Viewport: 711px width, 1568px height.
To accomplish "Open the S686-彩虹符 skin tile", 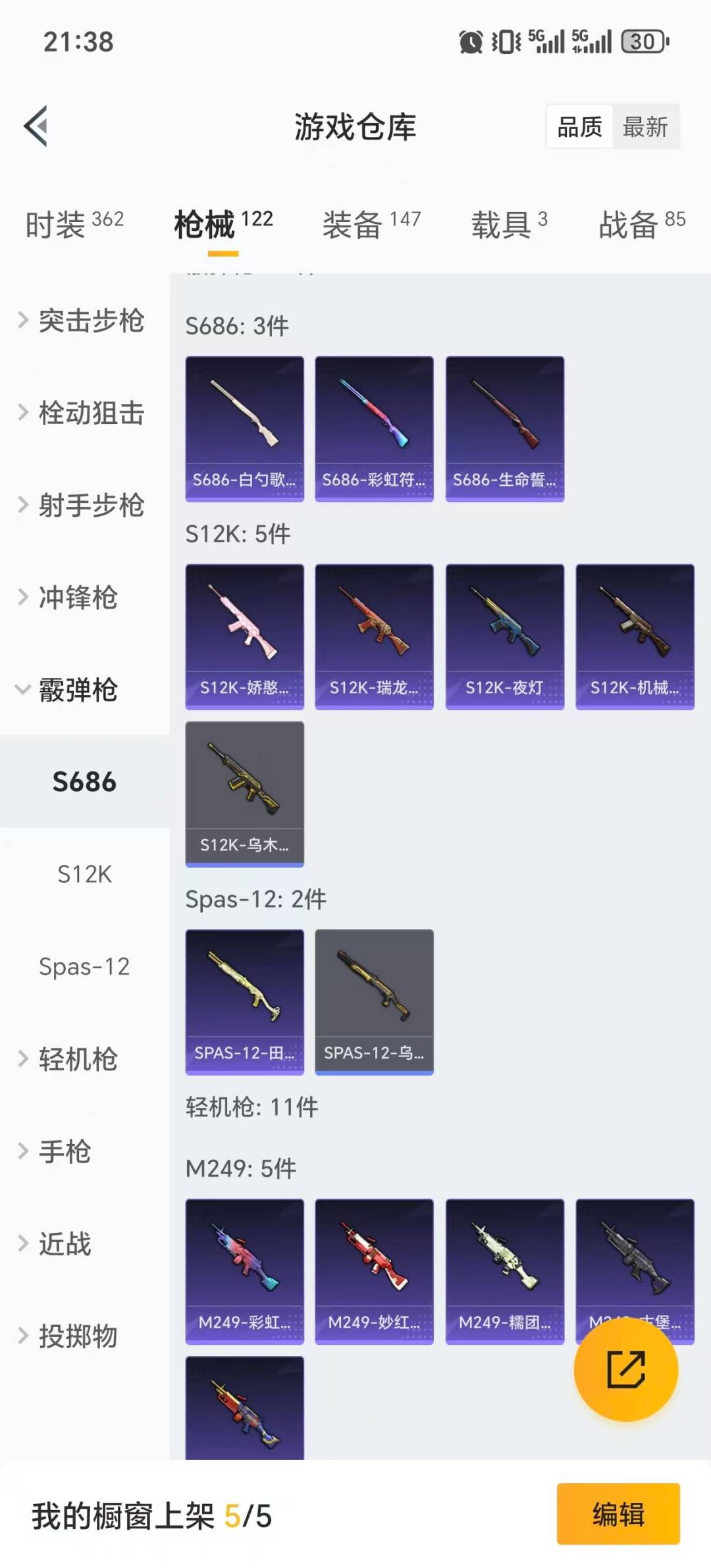I will 374,429.
